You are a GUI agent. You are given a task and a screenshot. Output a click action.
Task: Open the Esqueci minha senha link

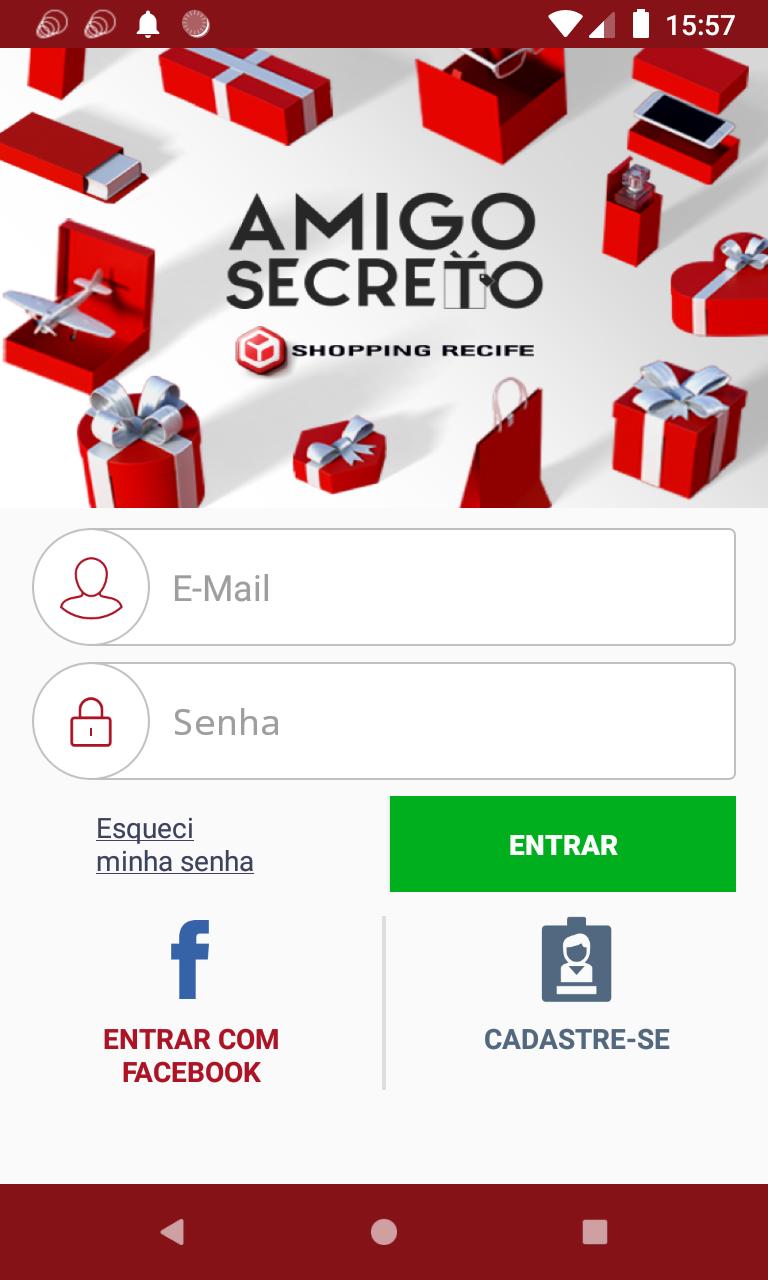tap(175, 845)
